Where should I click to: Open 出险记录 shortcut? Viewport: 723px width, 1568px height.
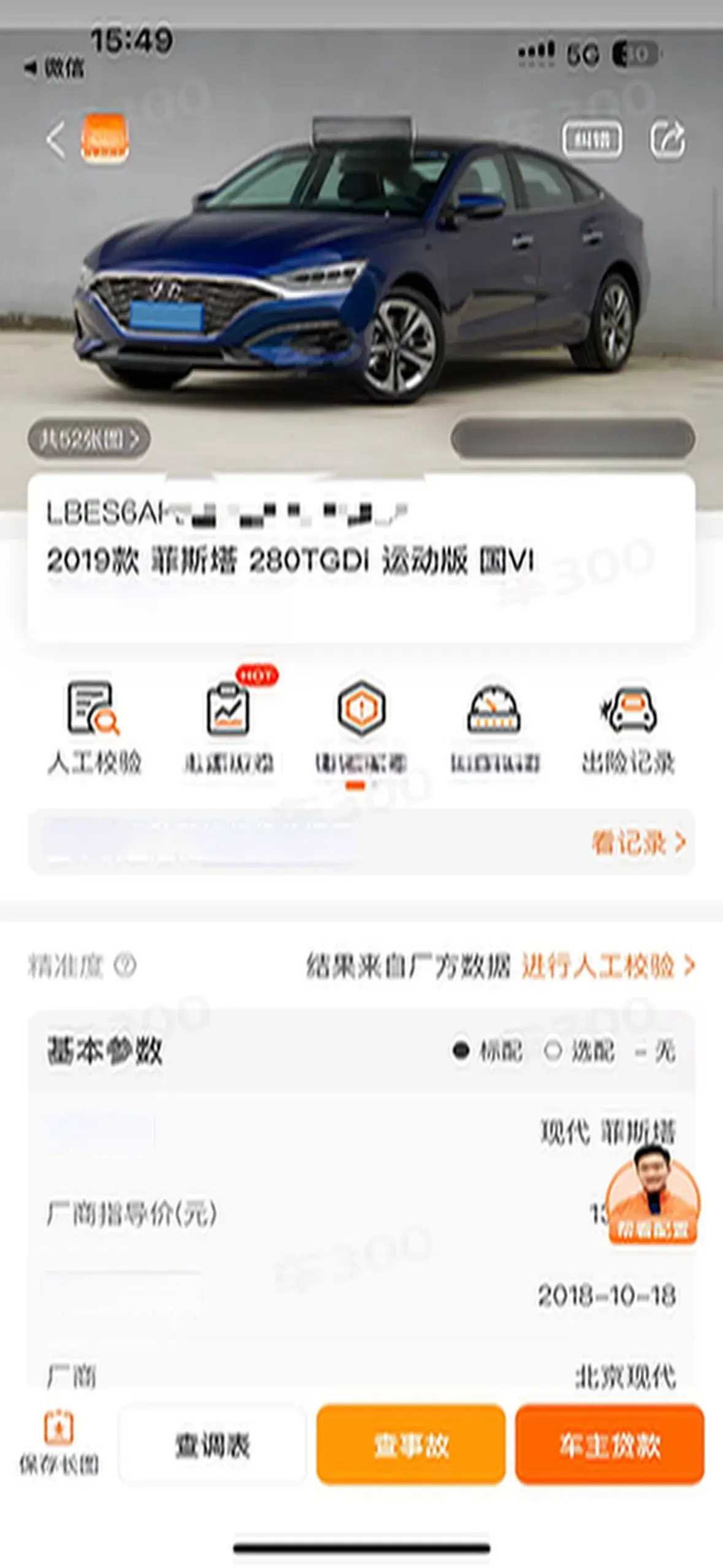(628, 728)
